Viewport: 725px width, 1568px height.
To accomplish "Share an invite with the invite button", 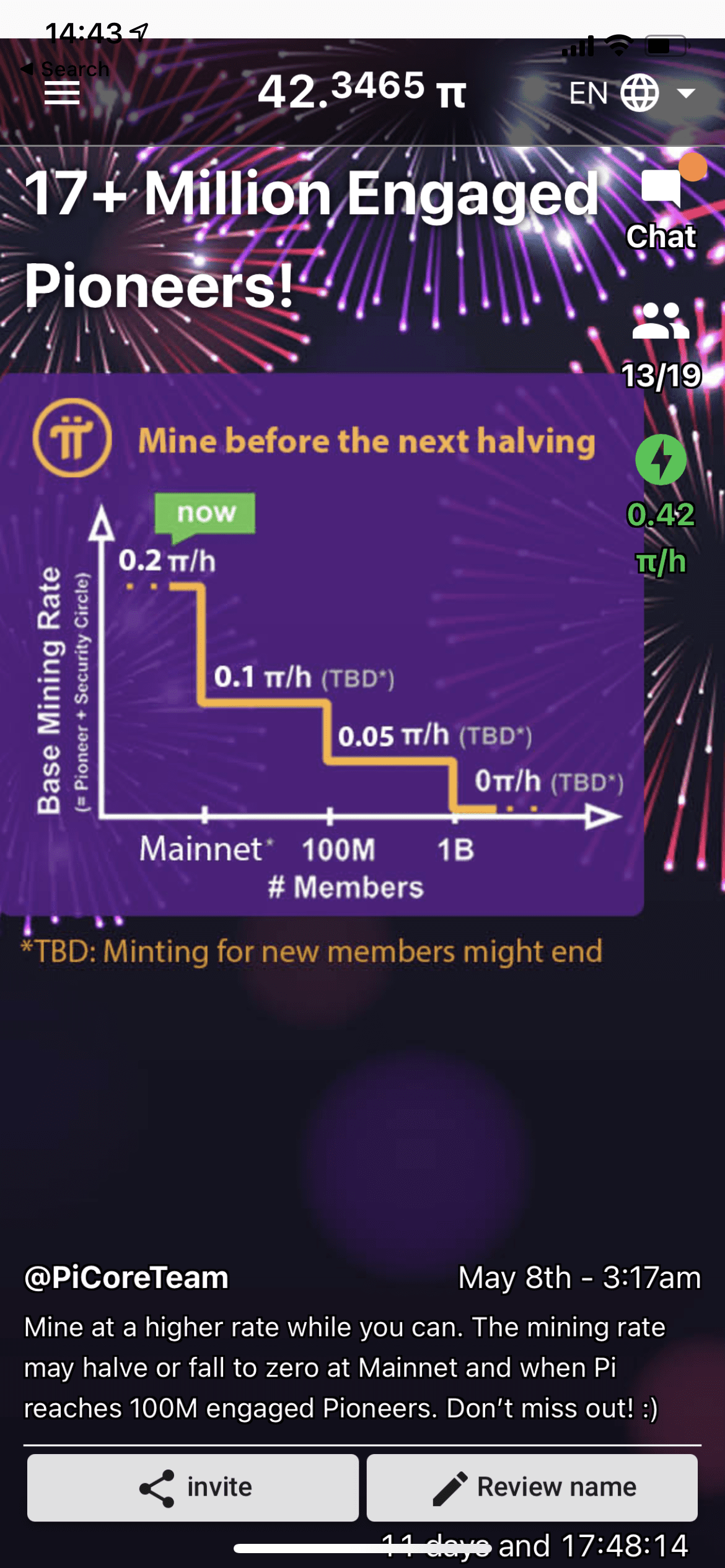I will [193, 1487].
